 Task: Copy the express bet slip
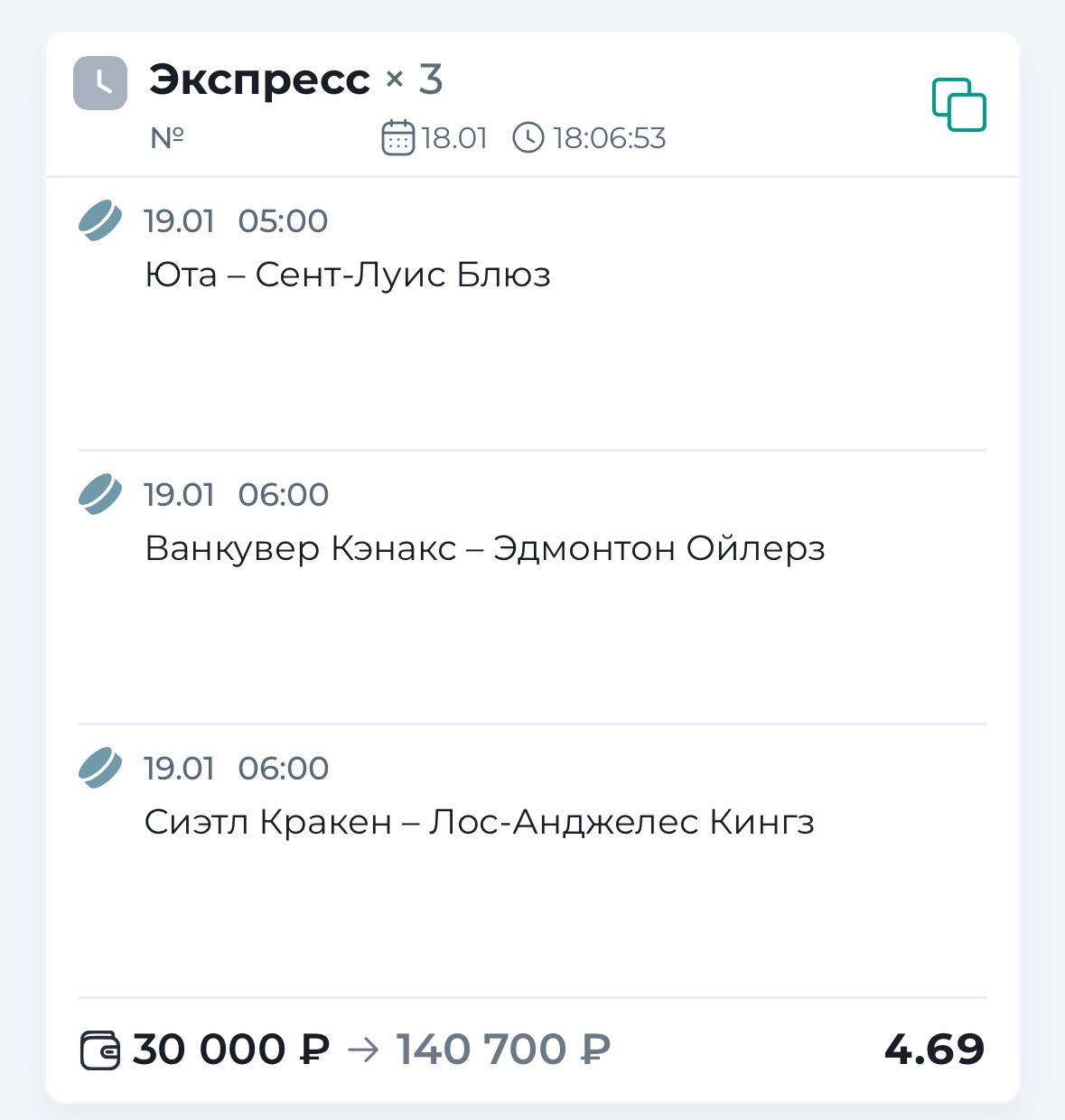958,105
